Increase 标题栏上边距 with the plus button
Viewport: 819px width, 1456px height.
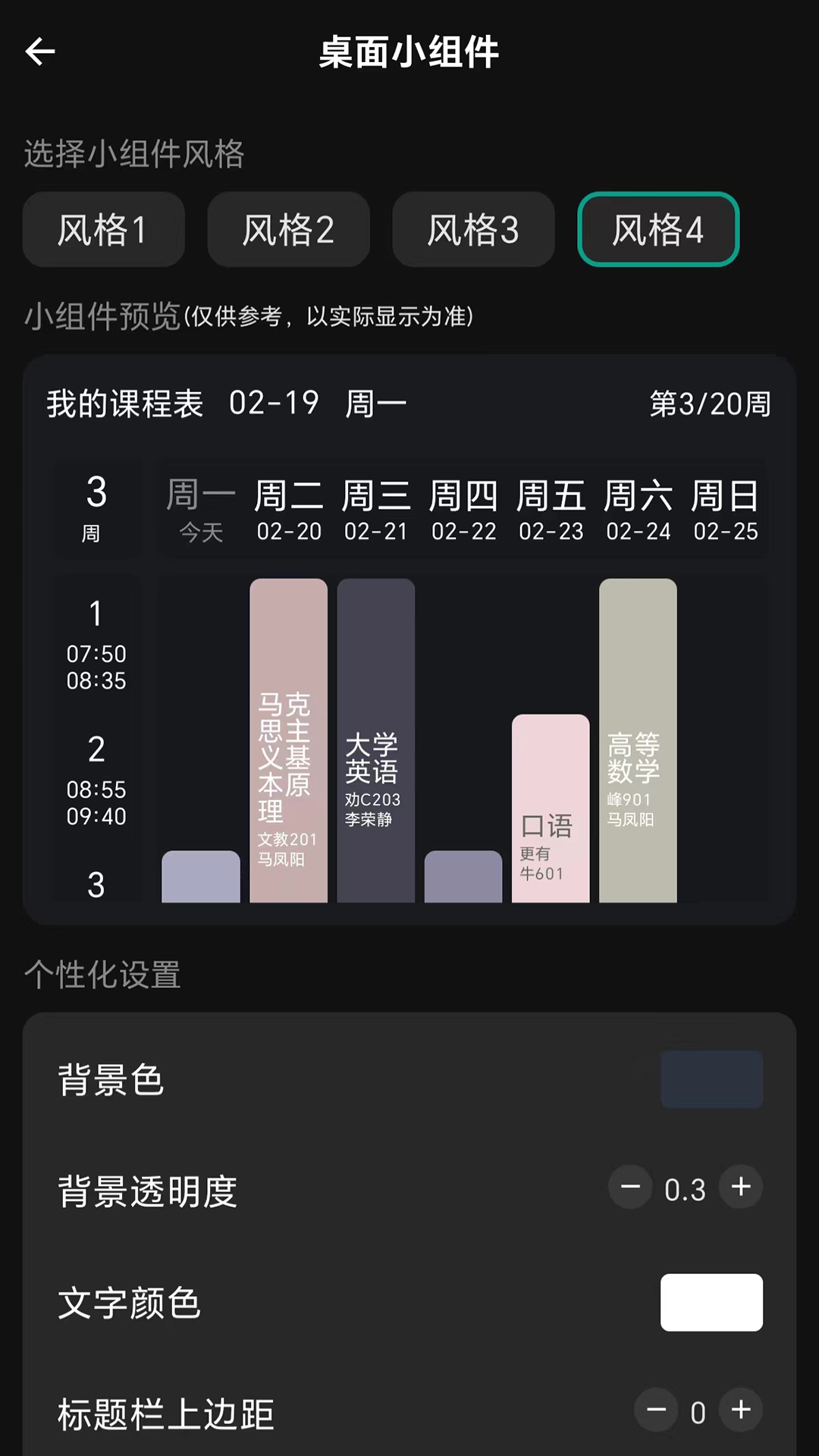(741, 1410)
